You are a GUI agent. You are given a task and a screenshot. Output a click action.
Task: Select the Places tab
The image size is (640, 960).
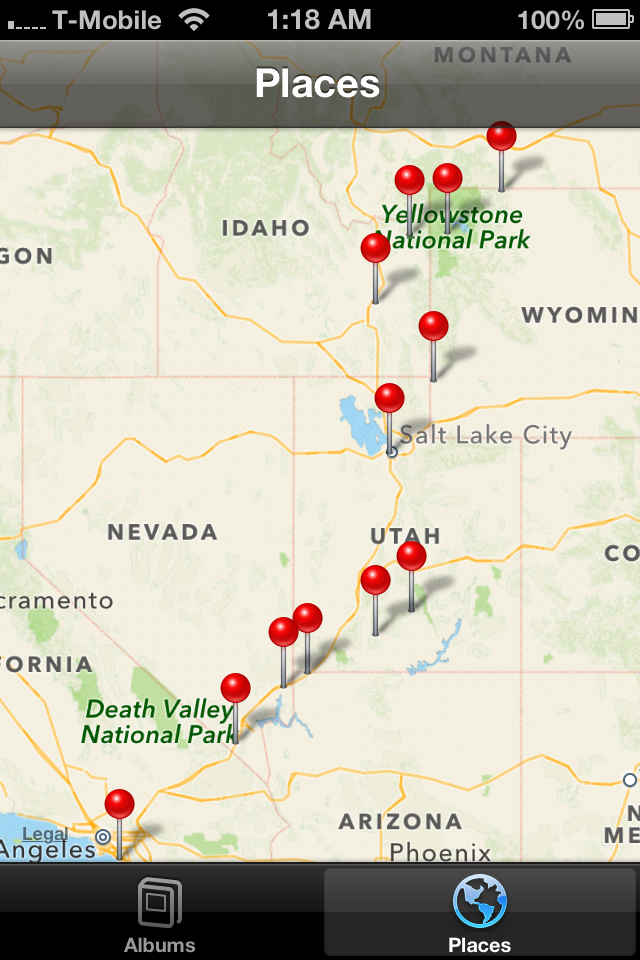pos(480,913)
